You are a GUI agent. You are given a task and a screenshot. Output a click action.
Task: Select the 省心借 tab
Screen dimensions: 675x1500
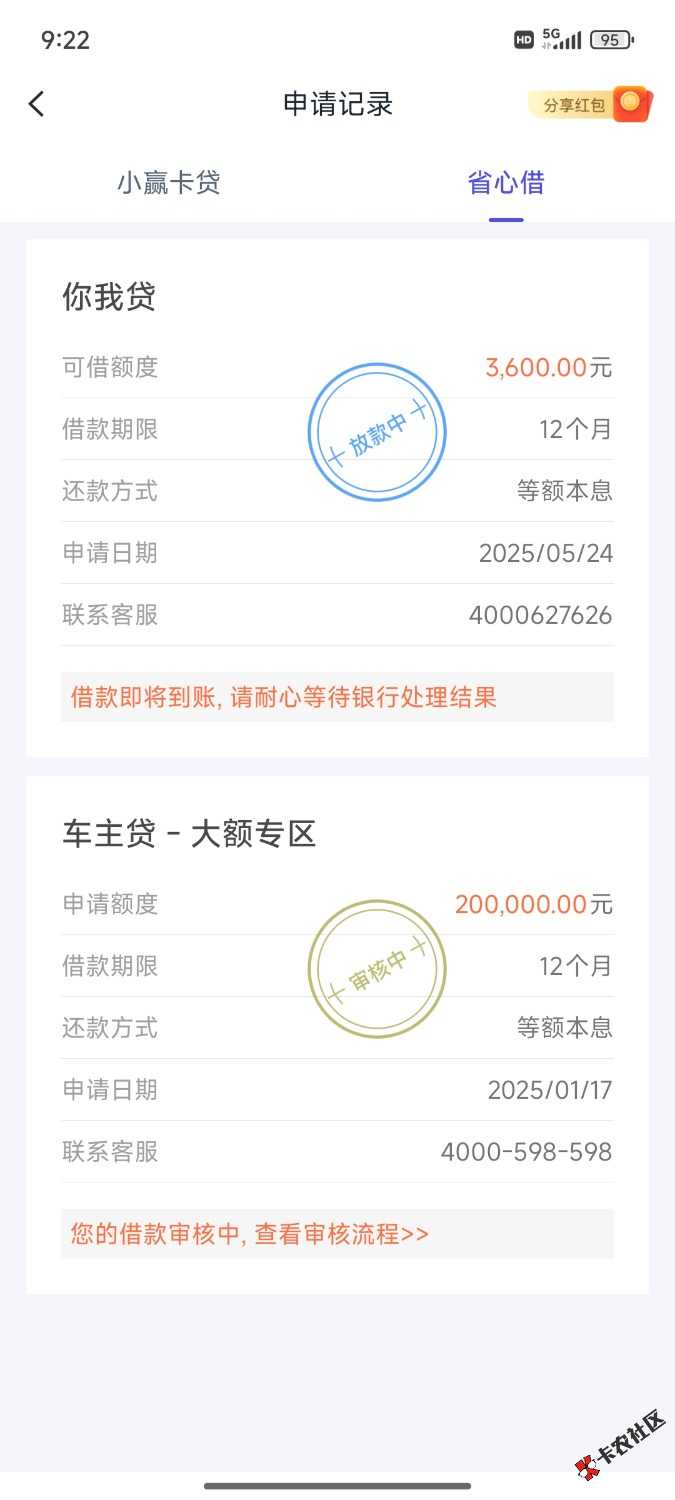click(506, 183)
